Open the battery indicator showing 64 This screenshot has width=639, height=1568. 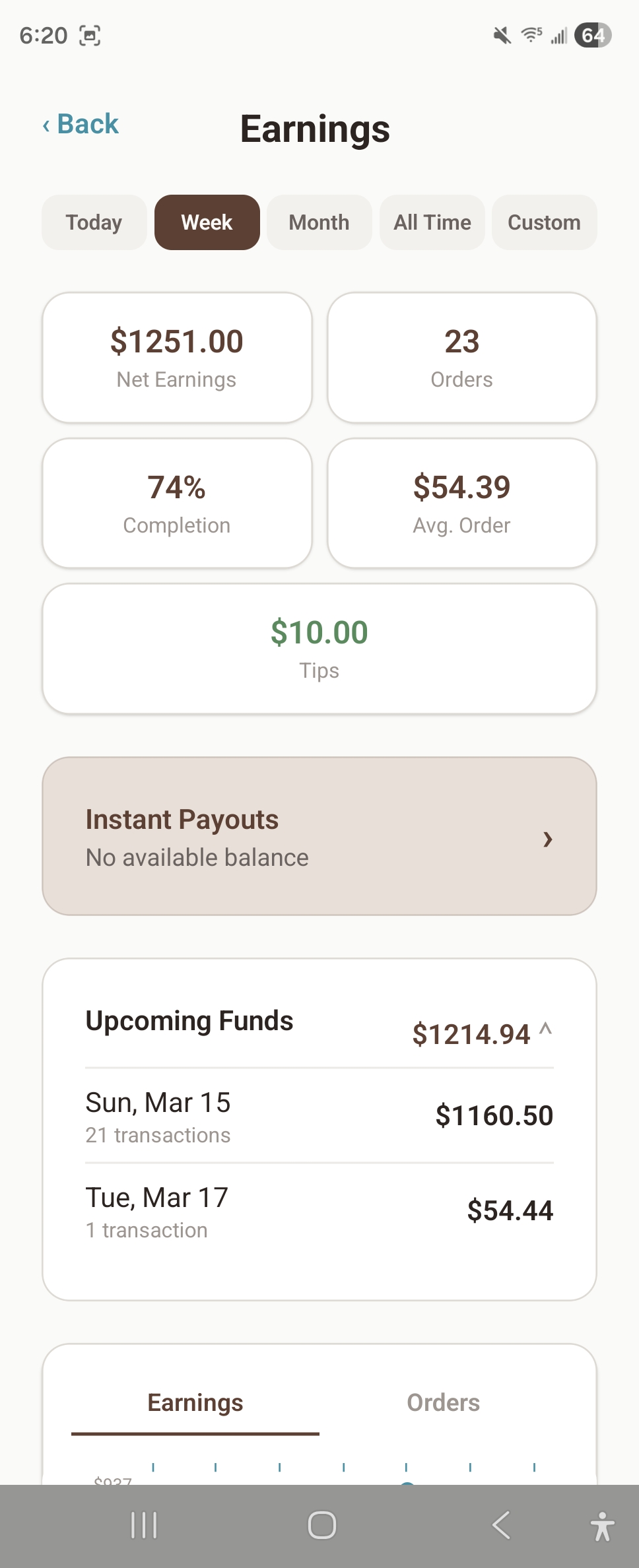[593, 35]
